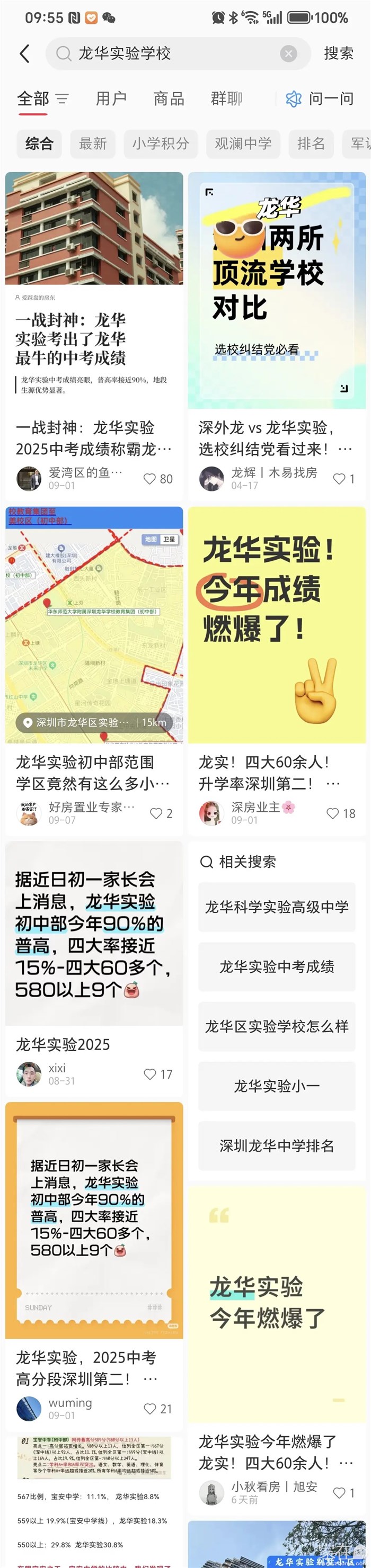Search related term 龙华科学实验高级中学
This screenshot has width=371, height=1568.
click(277, 907)
